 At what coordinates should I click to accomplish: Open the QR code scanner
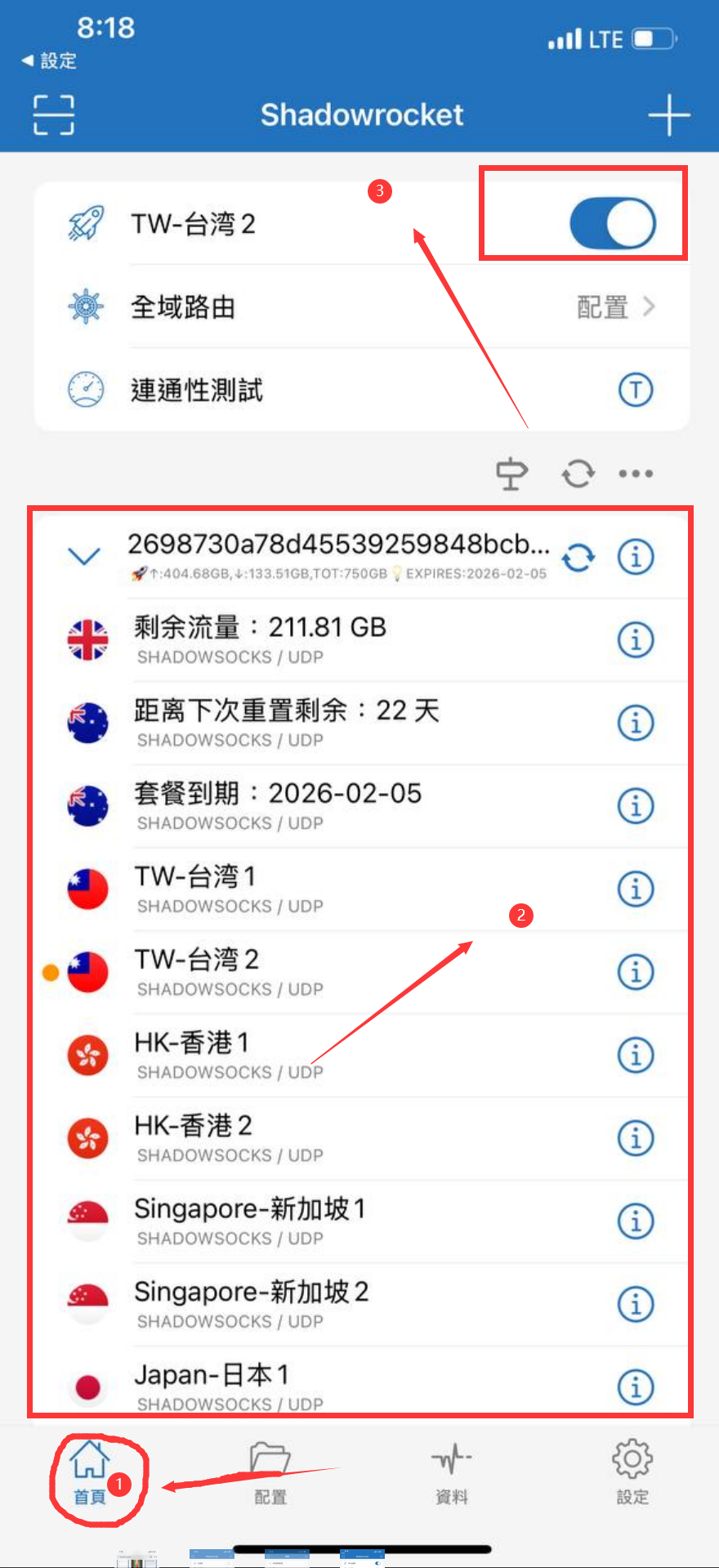tap(54, 114)
